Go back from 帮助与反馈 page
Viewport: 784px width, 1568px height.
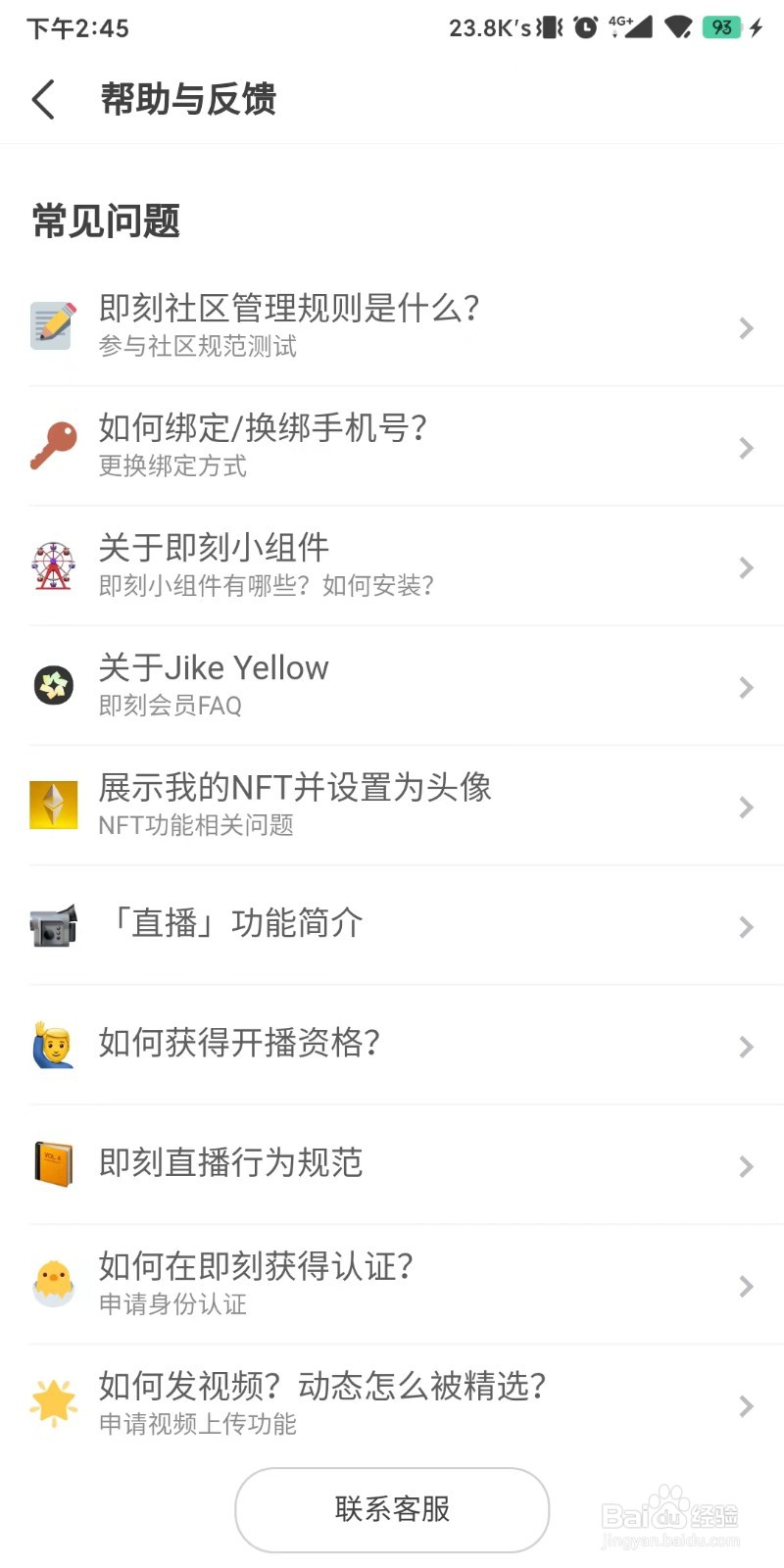point(44,100)
